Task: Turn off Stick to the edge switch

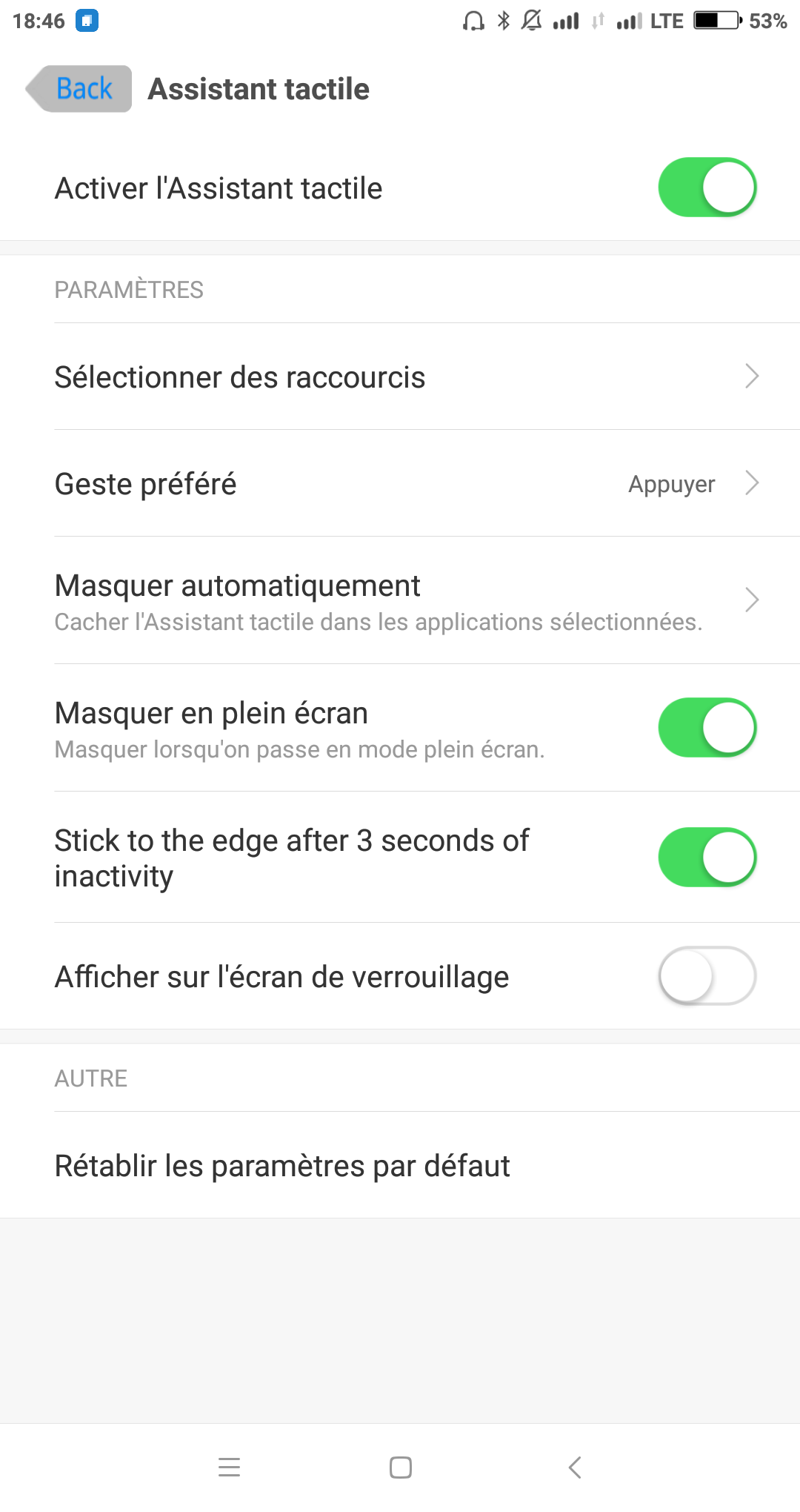Action: click(x=707, y=858)
